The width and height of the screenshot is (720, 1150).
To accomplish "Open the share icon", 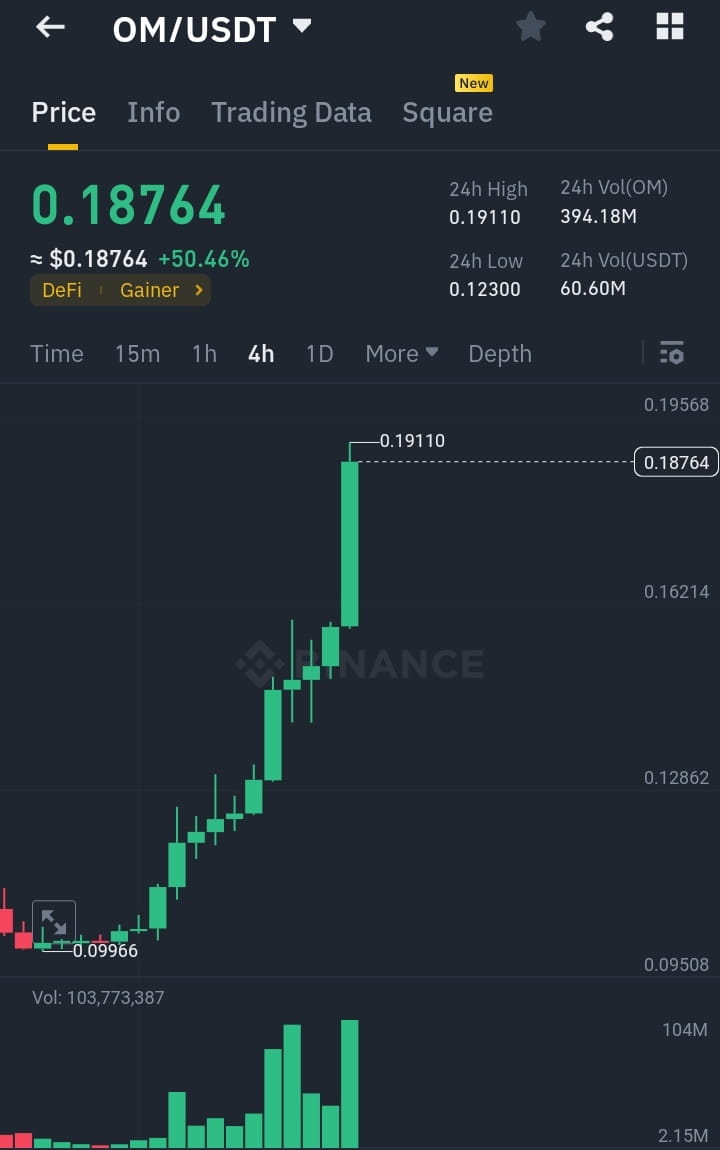I will (x=599, y=27).
